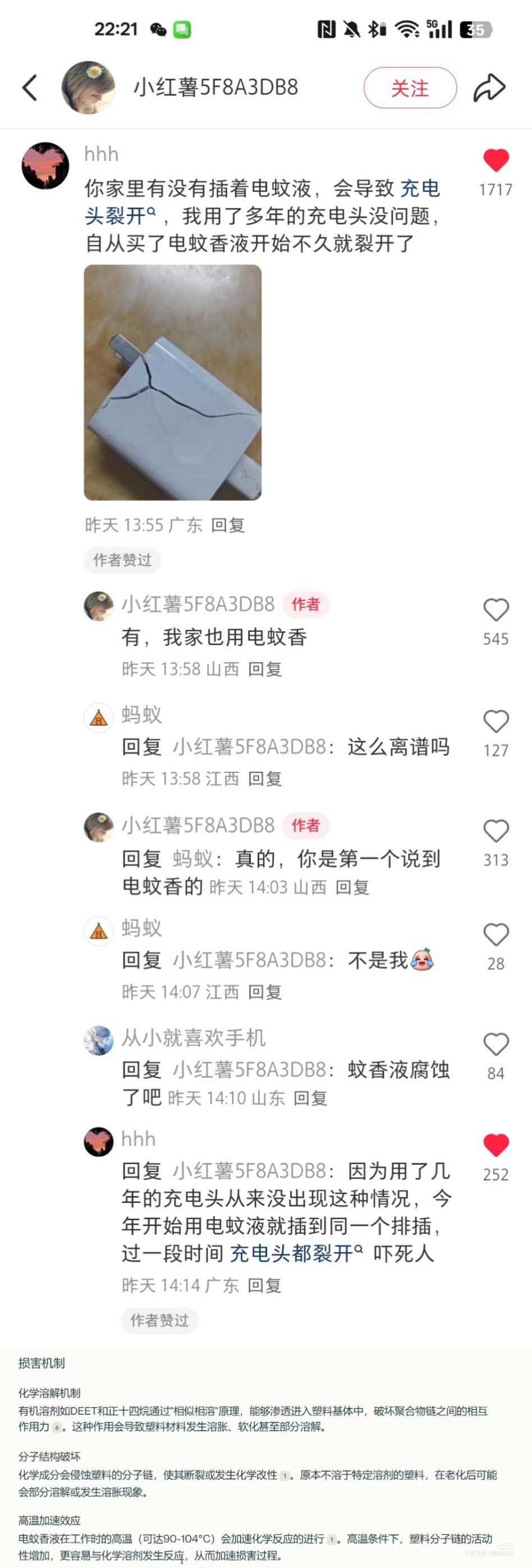532x1568 pixels.
Task: Like 蚂蚁's reply 这么离谱吗
Action: [x=496, y=721]
